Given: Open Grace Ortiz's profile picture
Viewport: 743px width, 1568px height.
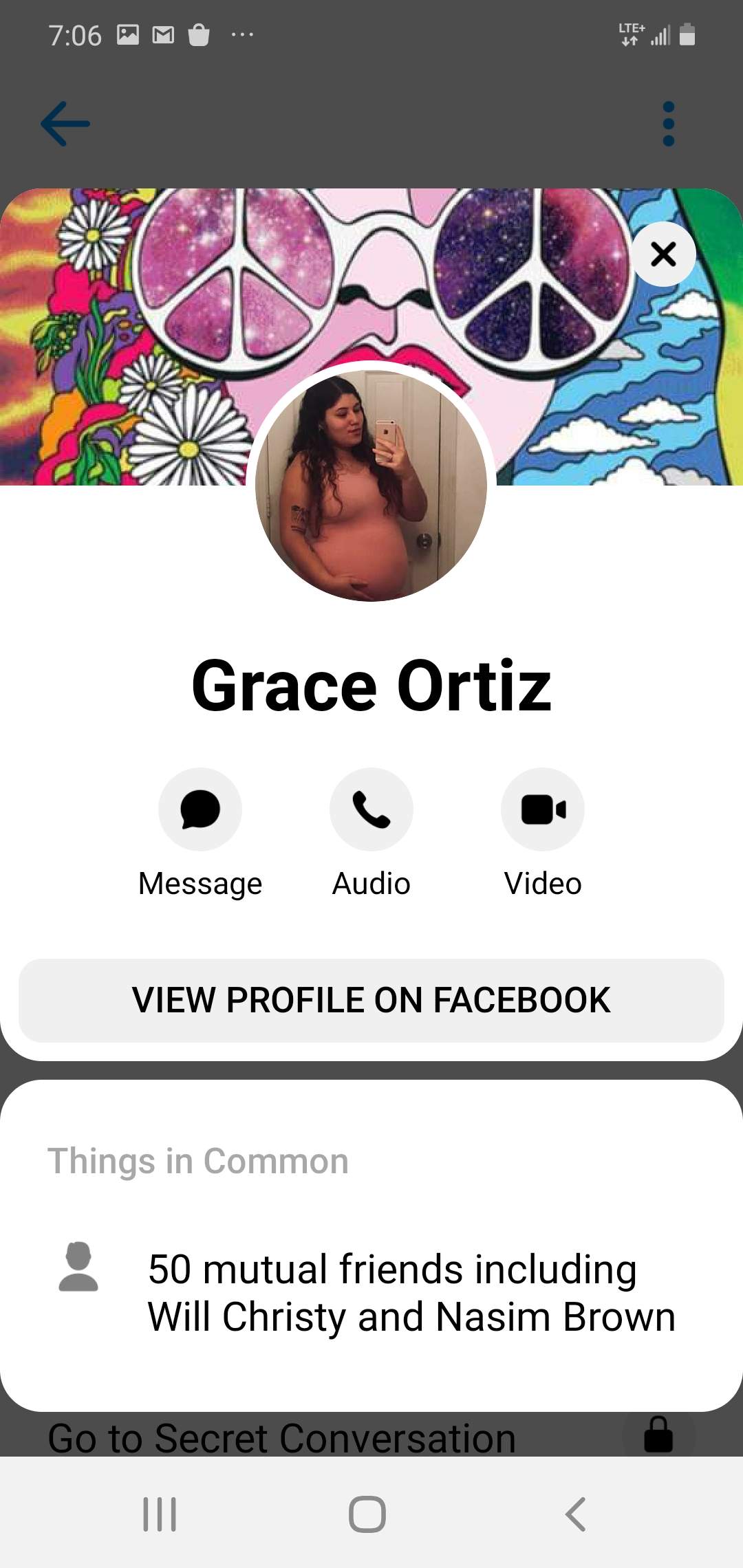Looking at the screenshot, I should point(371,486).
